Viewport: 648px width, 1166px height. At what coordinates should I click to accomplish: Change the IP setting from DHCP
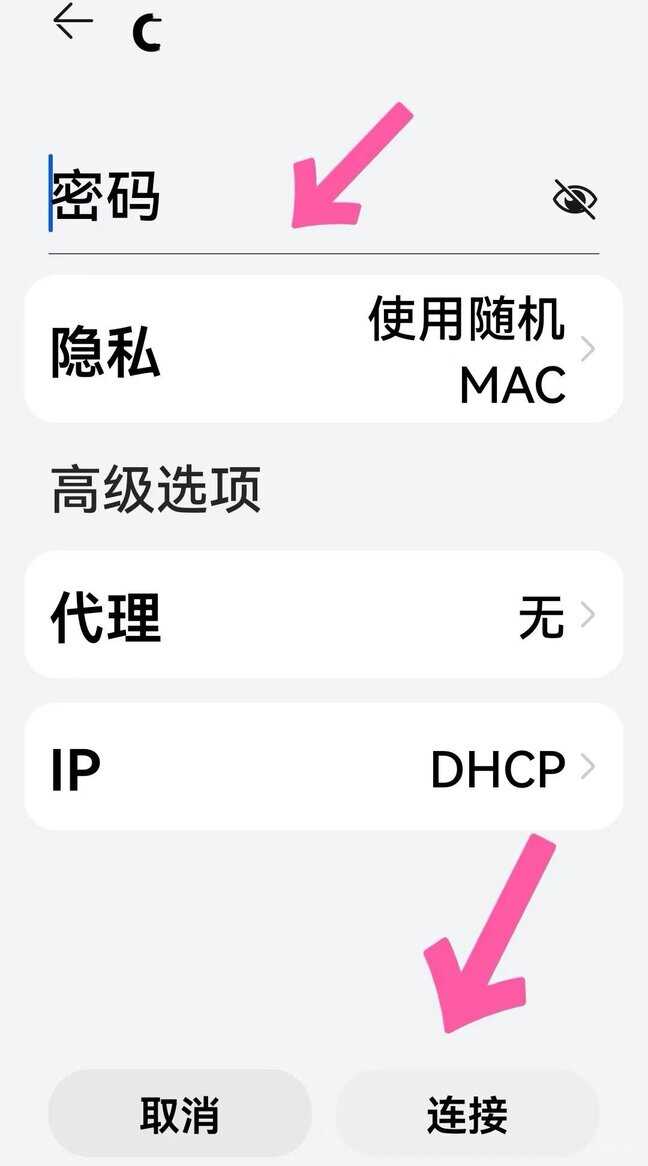tap(323, 767)
